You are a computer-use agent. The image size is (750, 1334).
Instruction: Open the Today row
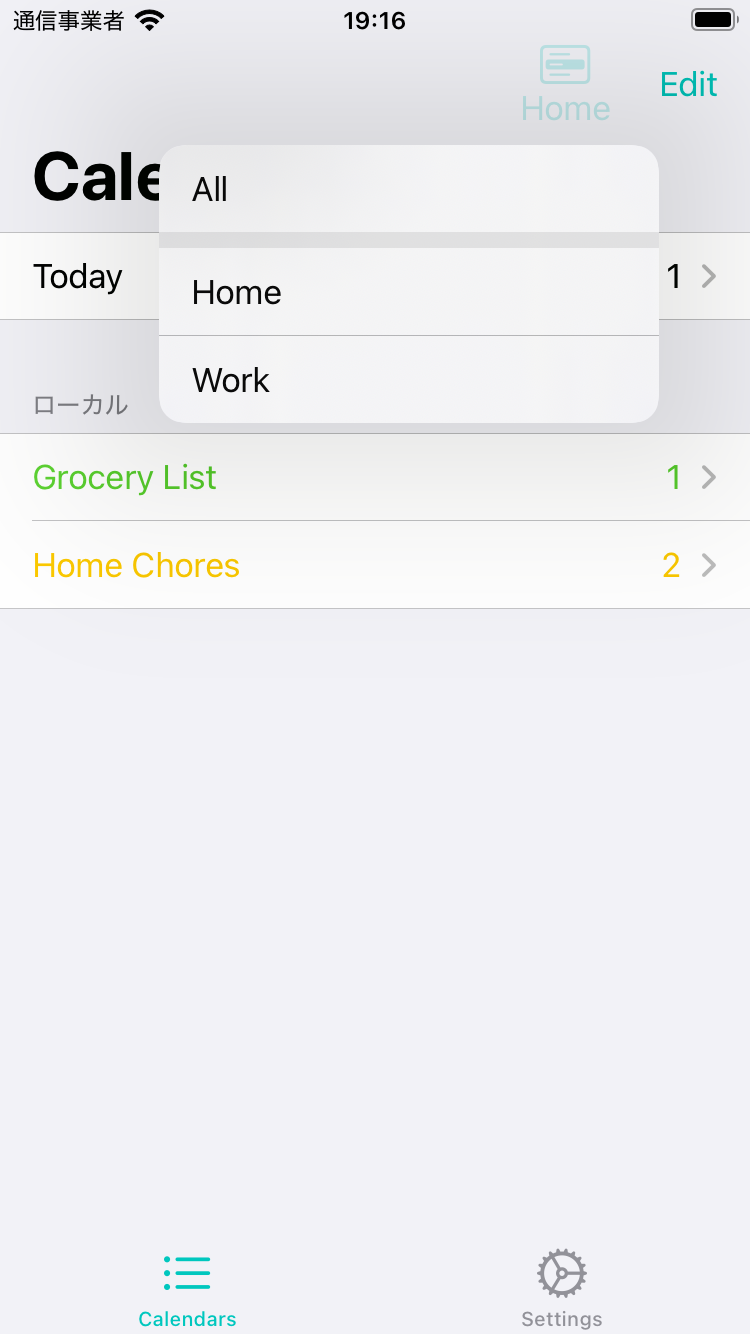375,276
